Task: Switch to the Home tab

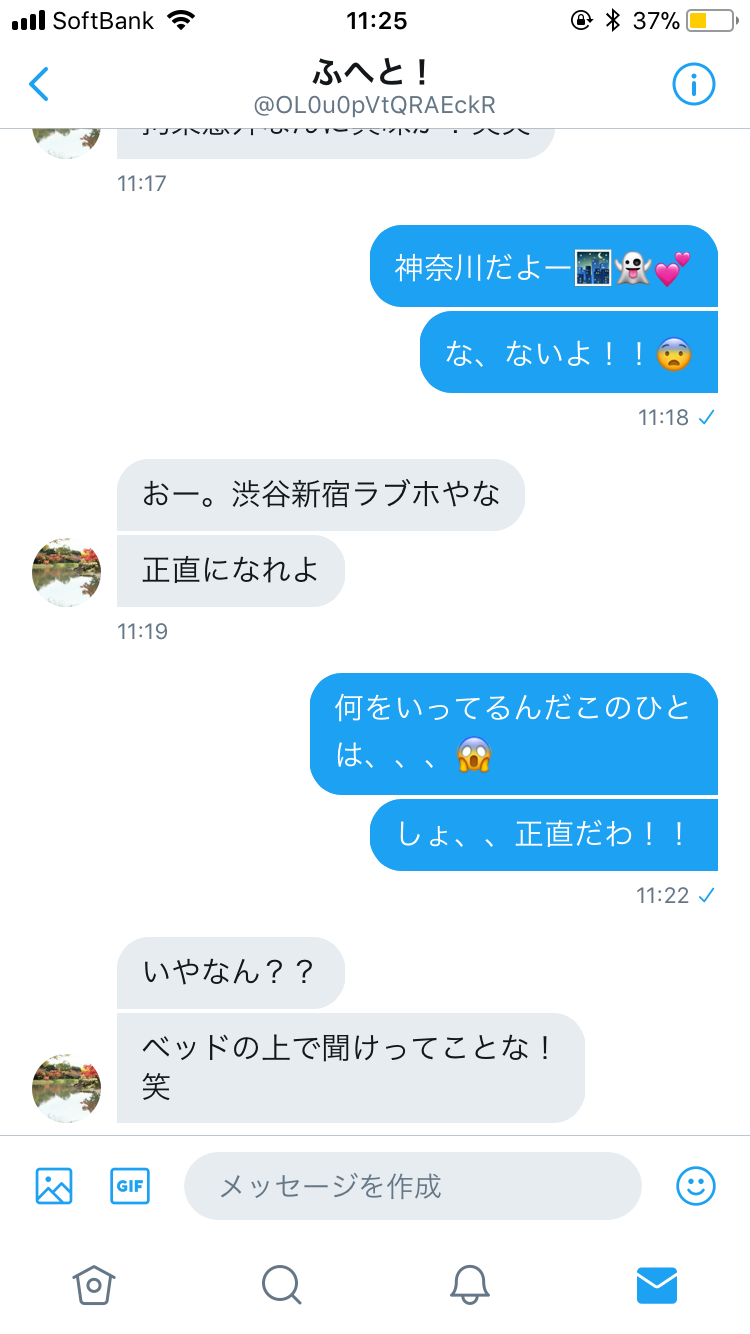Action: click(94, 1284)
